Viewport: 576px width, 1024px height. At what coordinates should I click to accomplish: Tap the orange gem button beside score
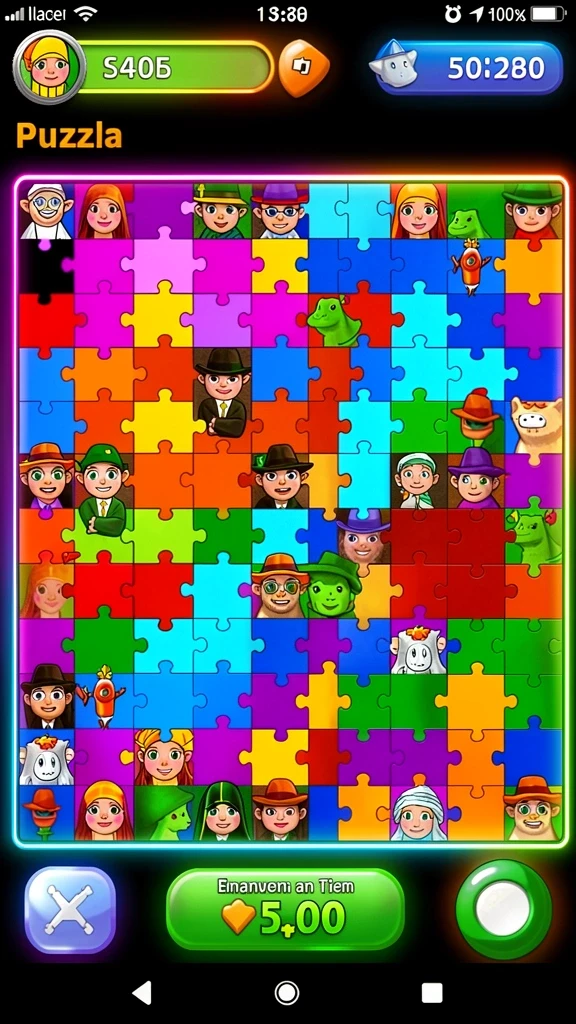pyautogui.click(x=304, y=67)
